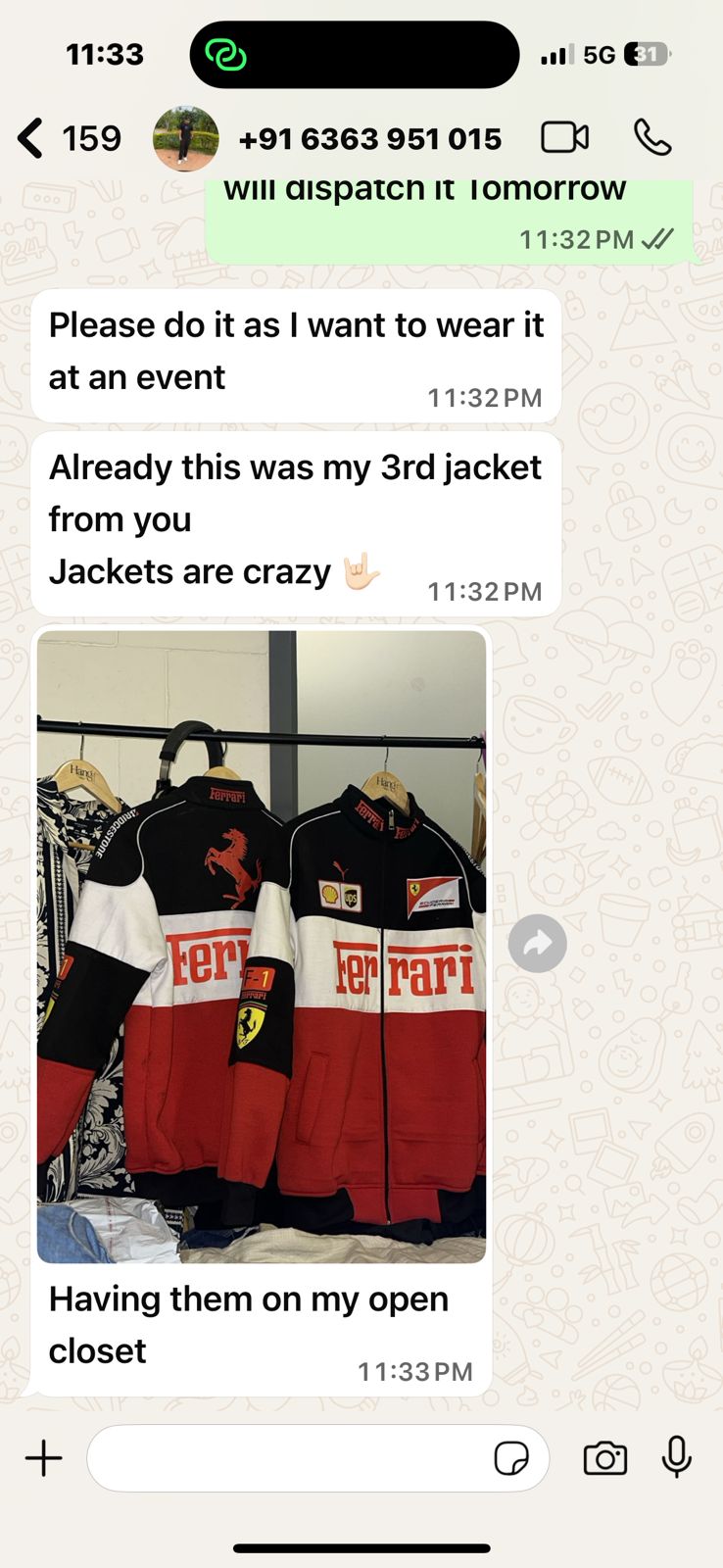This screenshot has width=723, height=1568.
Task: Open the Ferrari jackets photo
Action: (x=262, y=946)
